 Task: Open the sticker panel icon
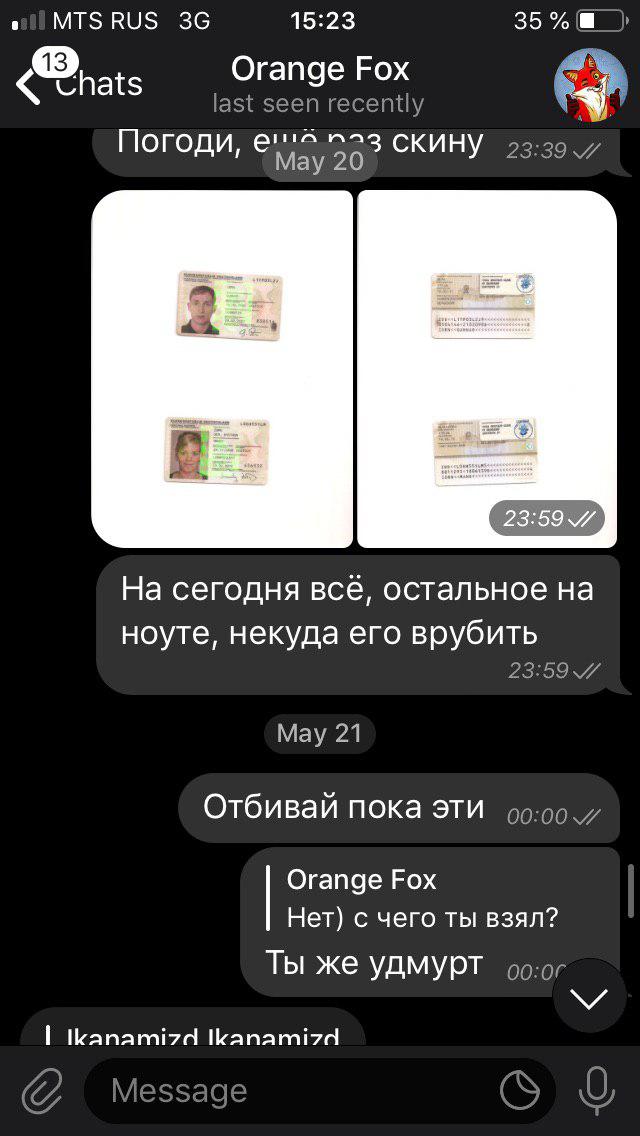coord(520,1091)
